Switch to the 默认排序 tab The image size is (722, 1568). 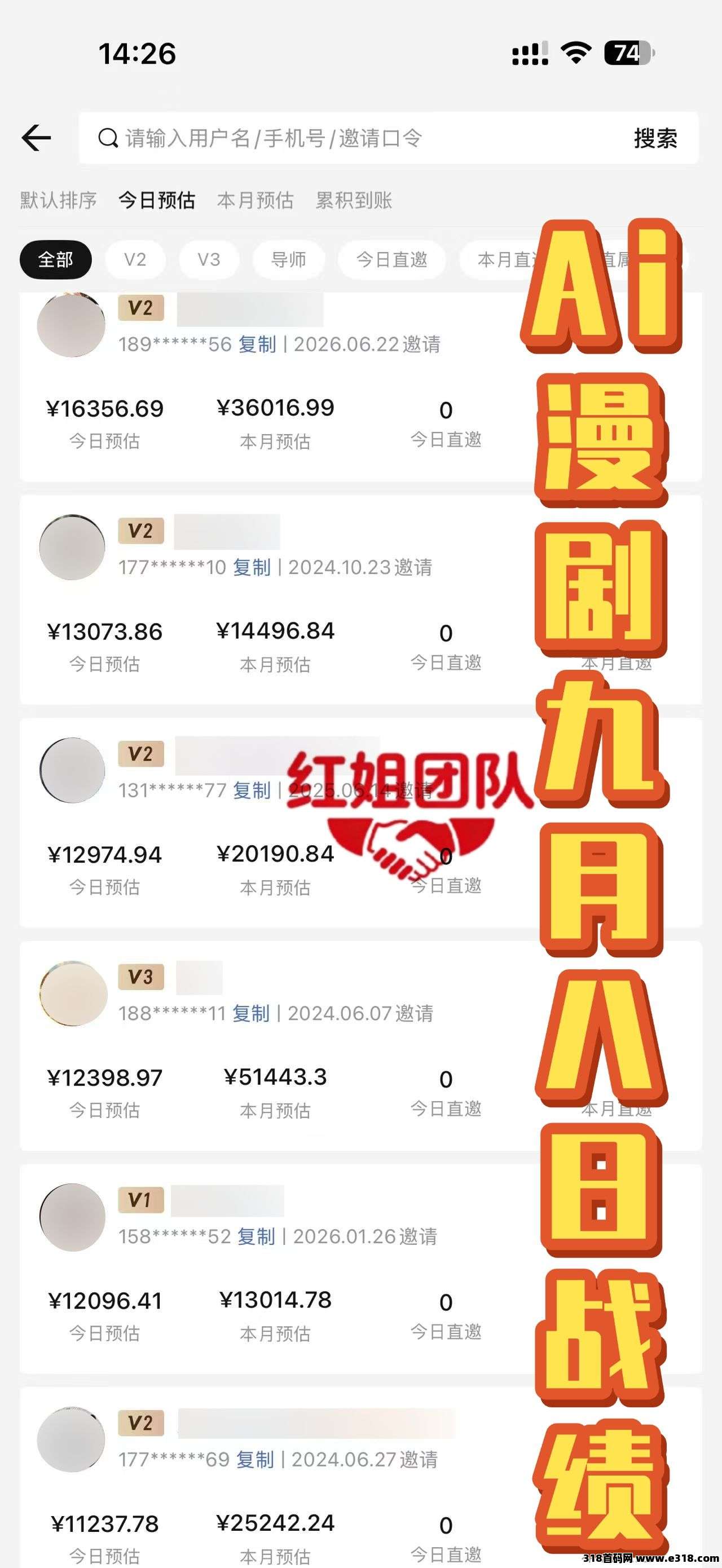click(x=59, y=200)
